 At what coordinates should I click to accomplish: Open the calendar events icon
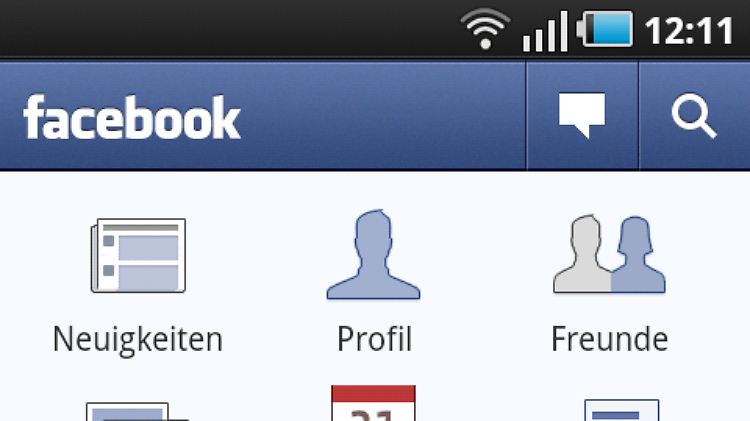[x=373, y=402]
